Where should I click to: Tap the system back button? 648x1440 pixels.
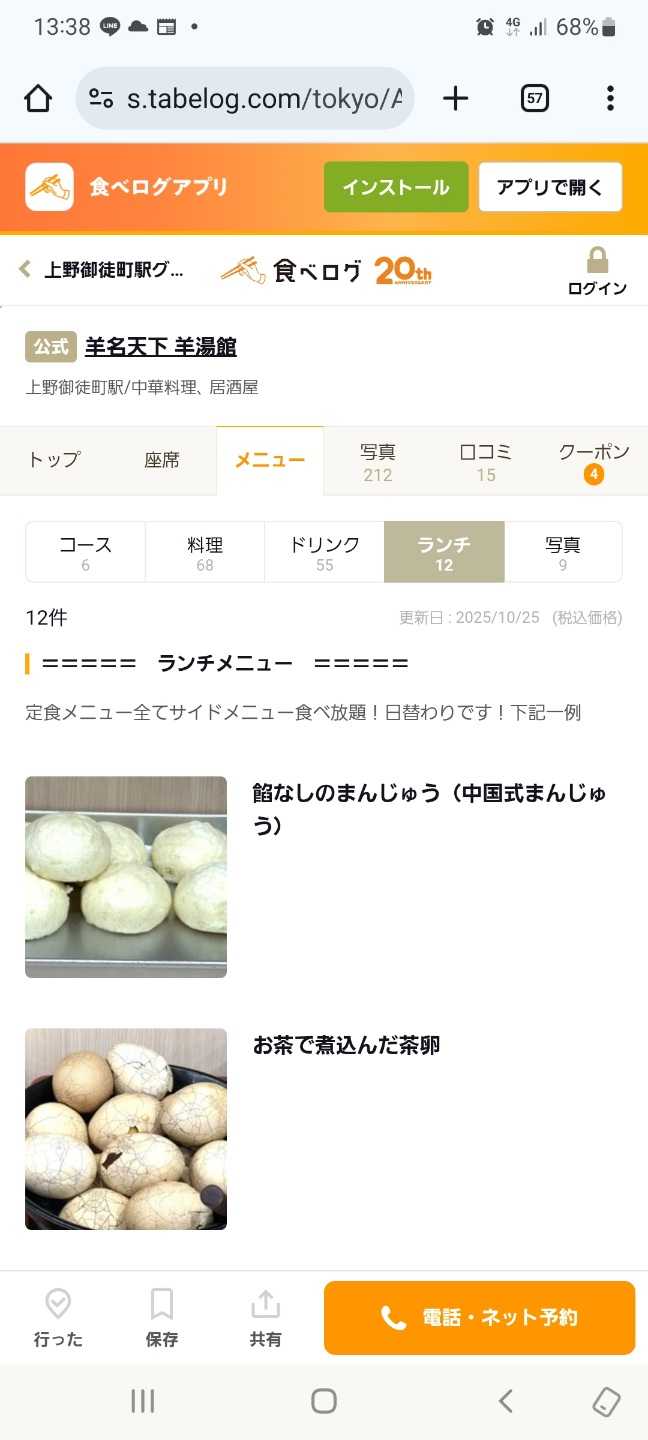click(506, 1401)
